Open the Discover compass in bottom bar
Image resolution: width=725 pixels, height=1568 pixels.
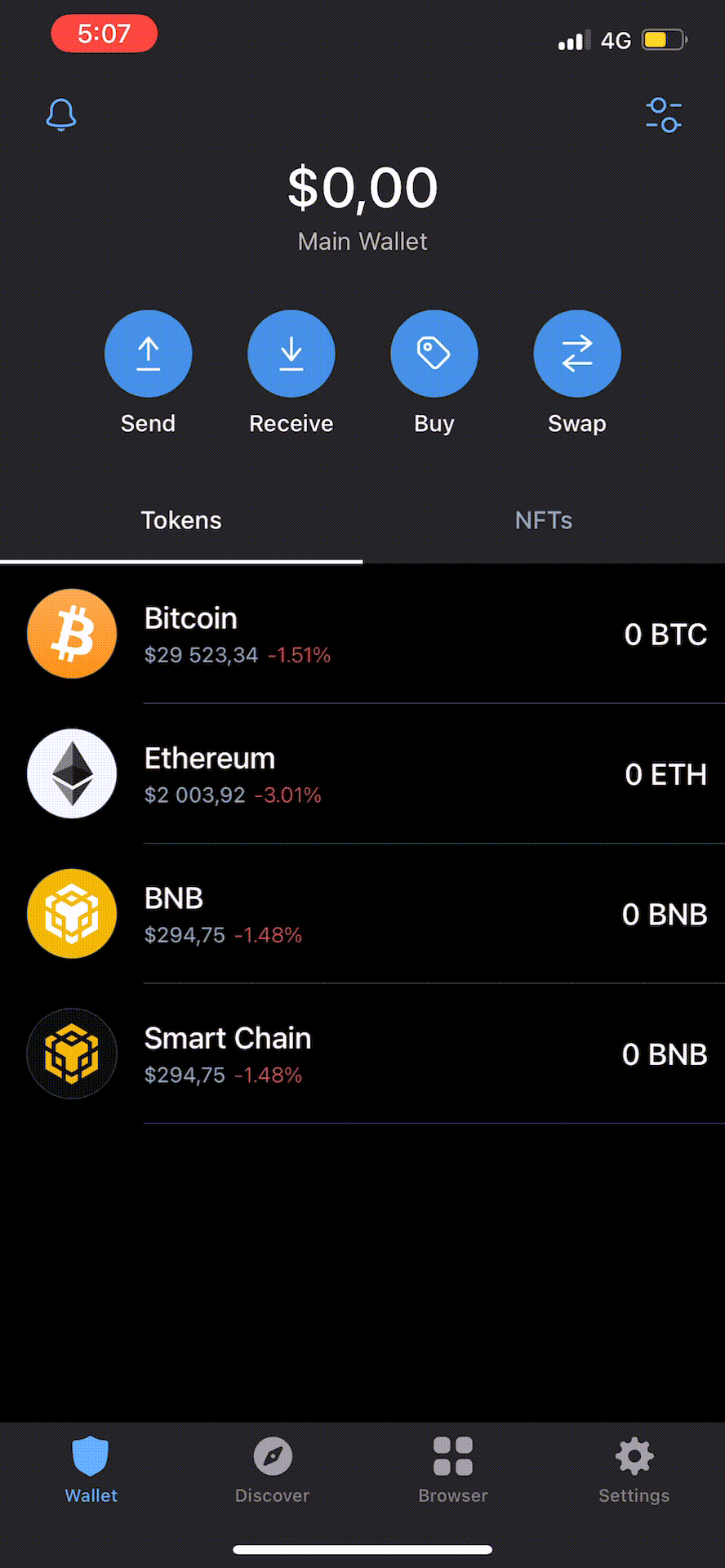[272, 1470]
